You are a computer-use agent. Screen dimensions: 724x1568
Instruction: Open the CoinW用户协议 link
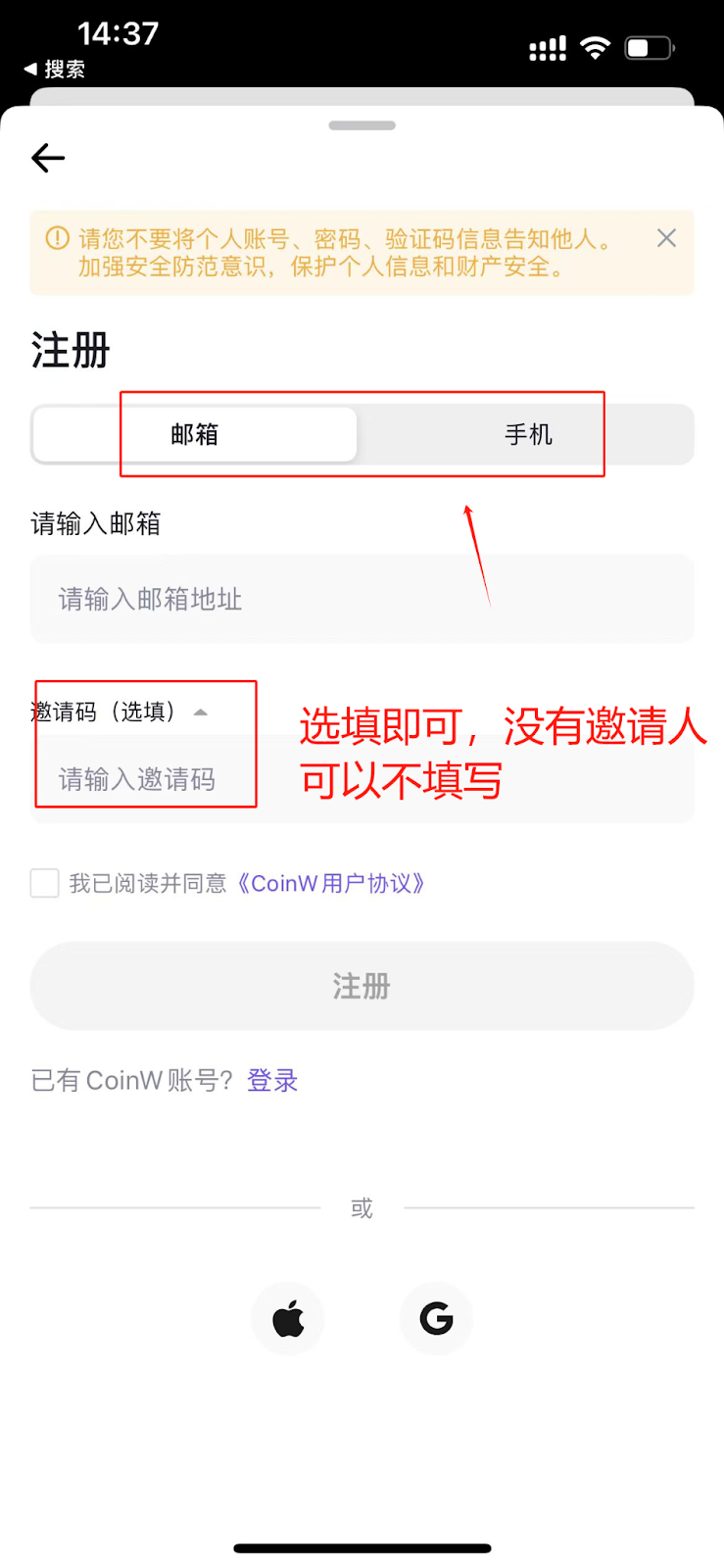330,883
